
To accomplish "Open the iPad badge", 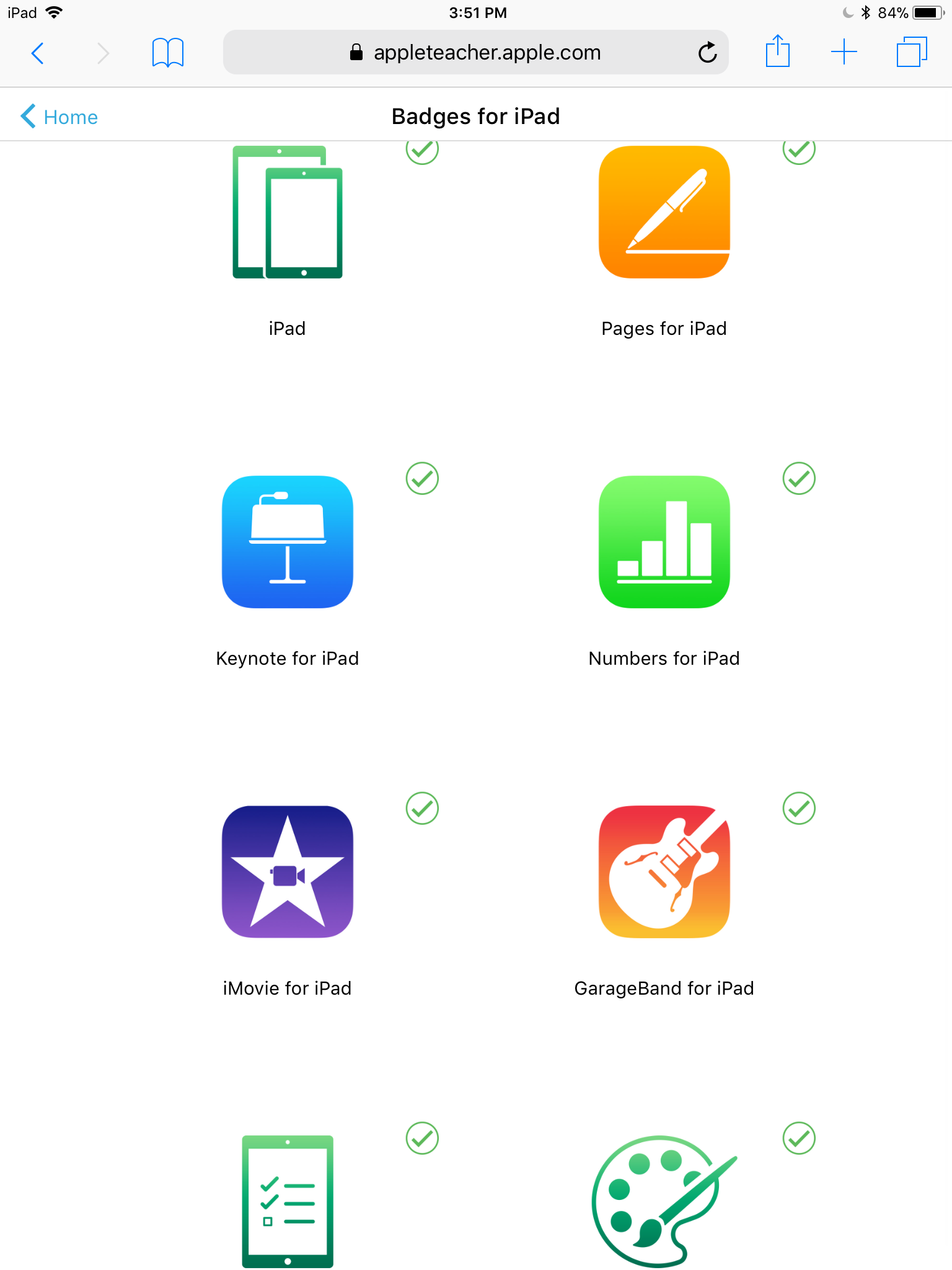I will click(288, 213).
